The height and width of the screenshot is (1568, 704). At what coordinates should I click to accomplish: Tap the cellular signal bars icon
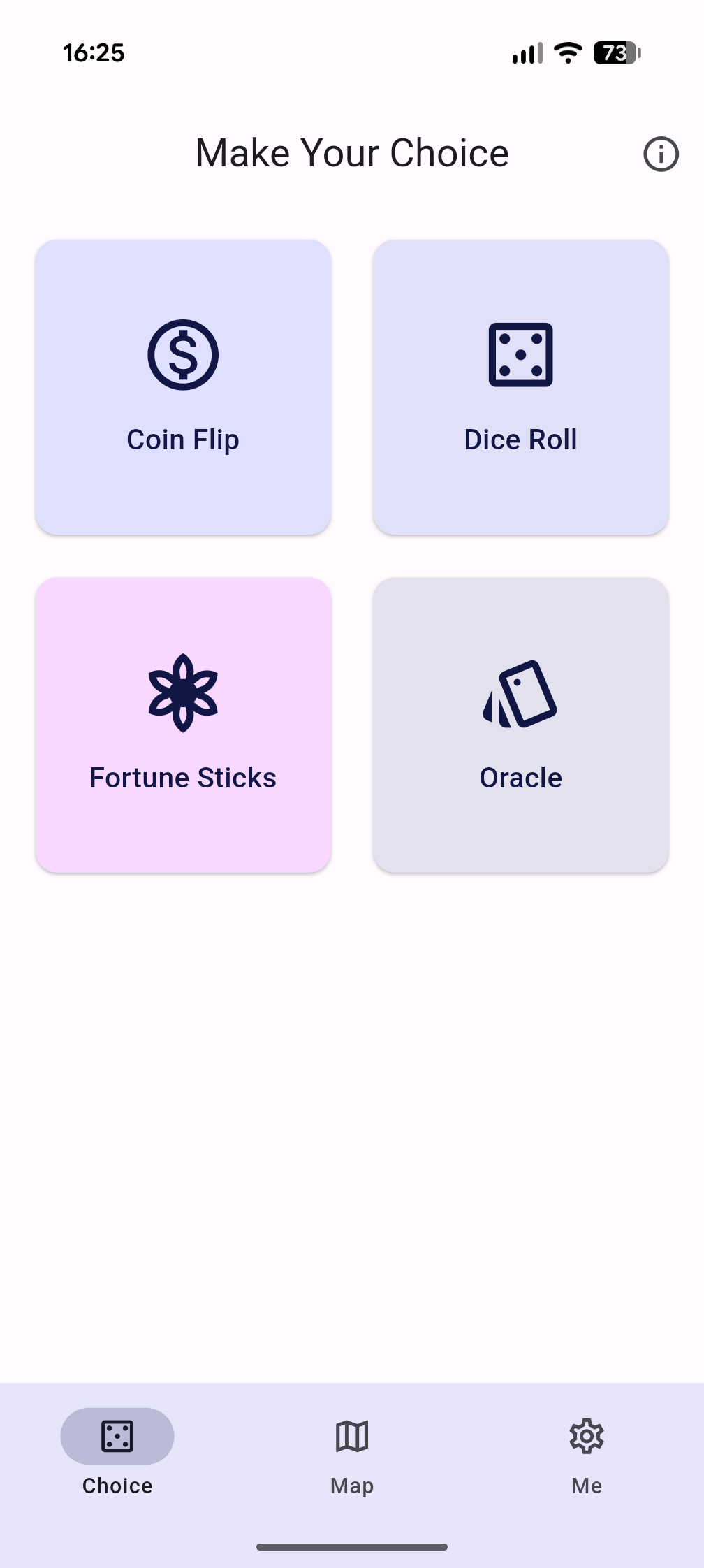[527, 53]
